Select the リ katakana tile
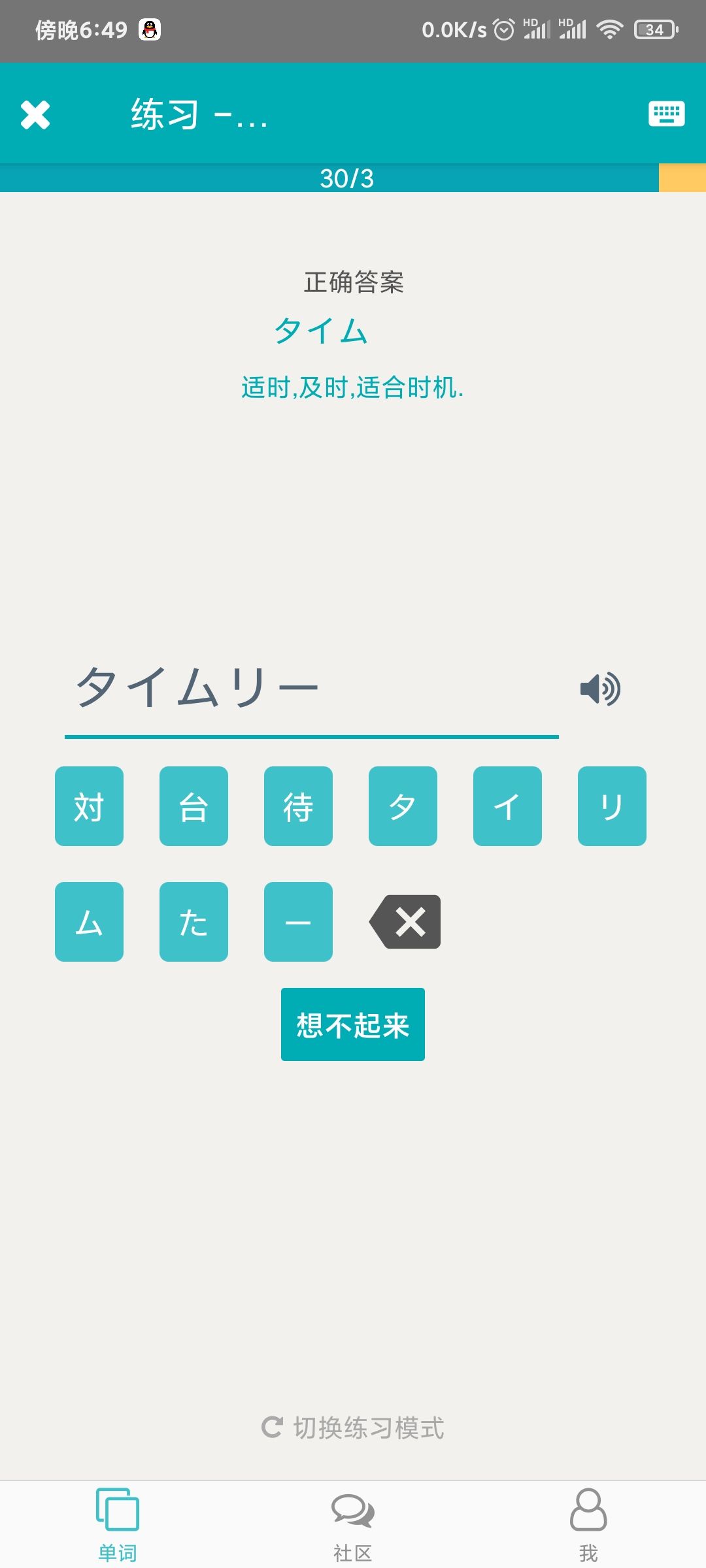This screenshot has width=706, height=1568. point(612,806)
